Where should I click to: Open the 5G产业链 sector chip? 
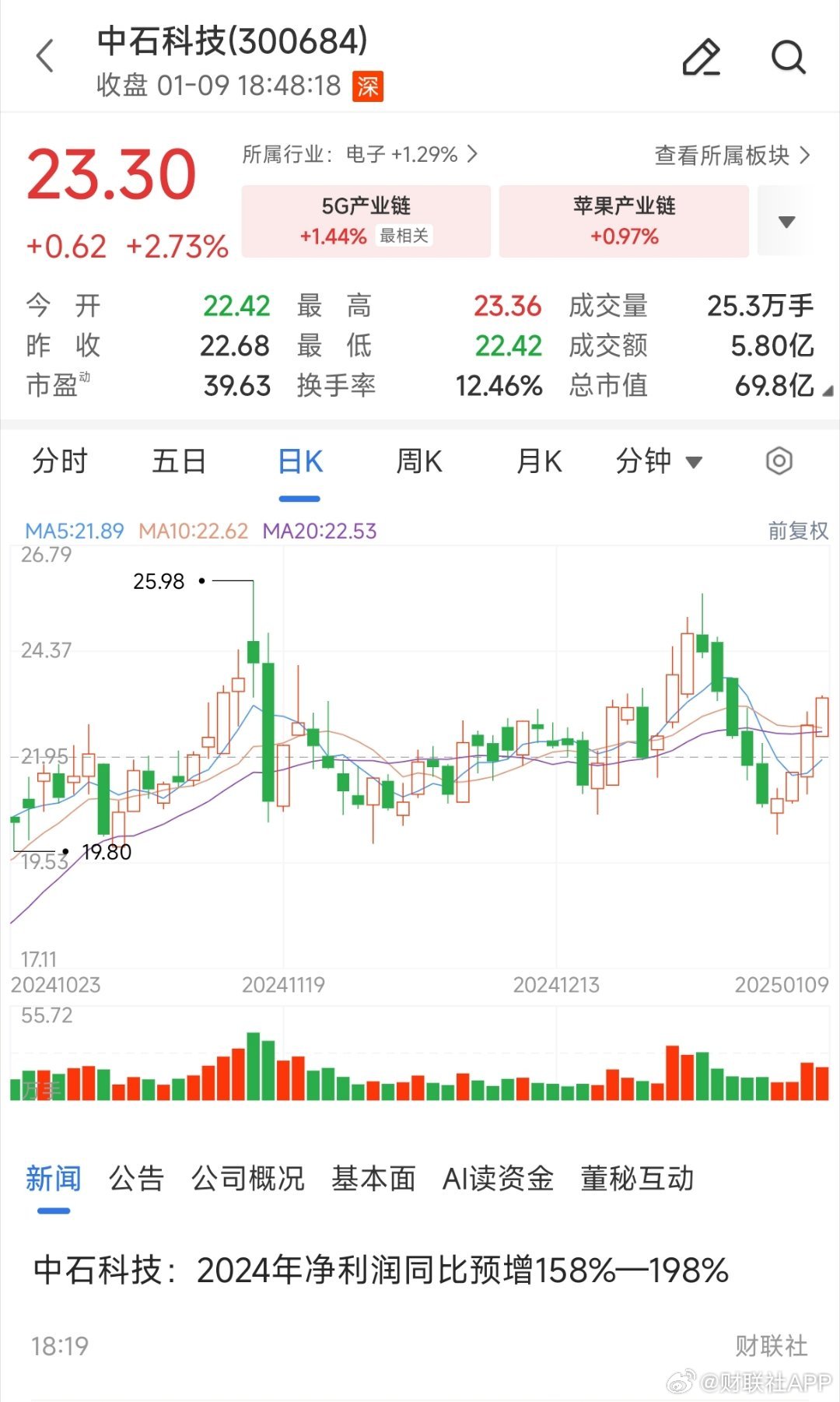click(x=366, y=221)
